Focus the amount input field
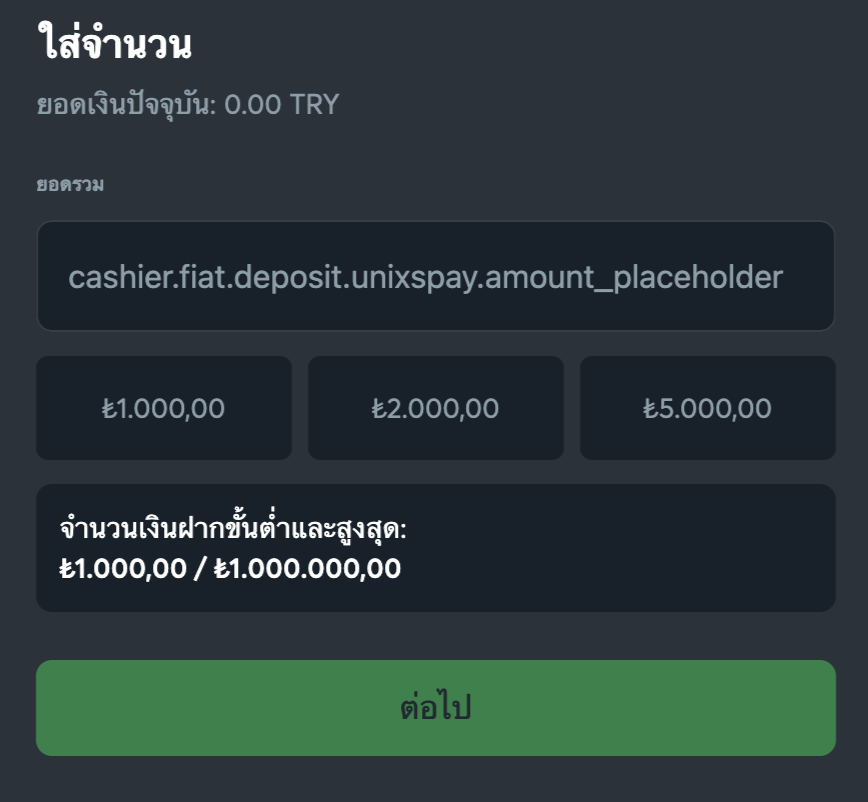This screenshot has height=802, width=868. 435,276
